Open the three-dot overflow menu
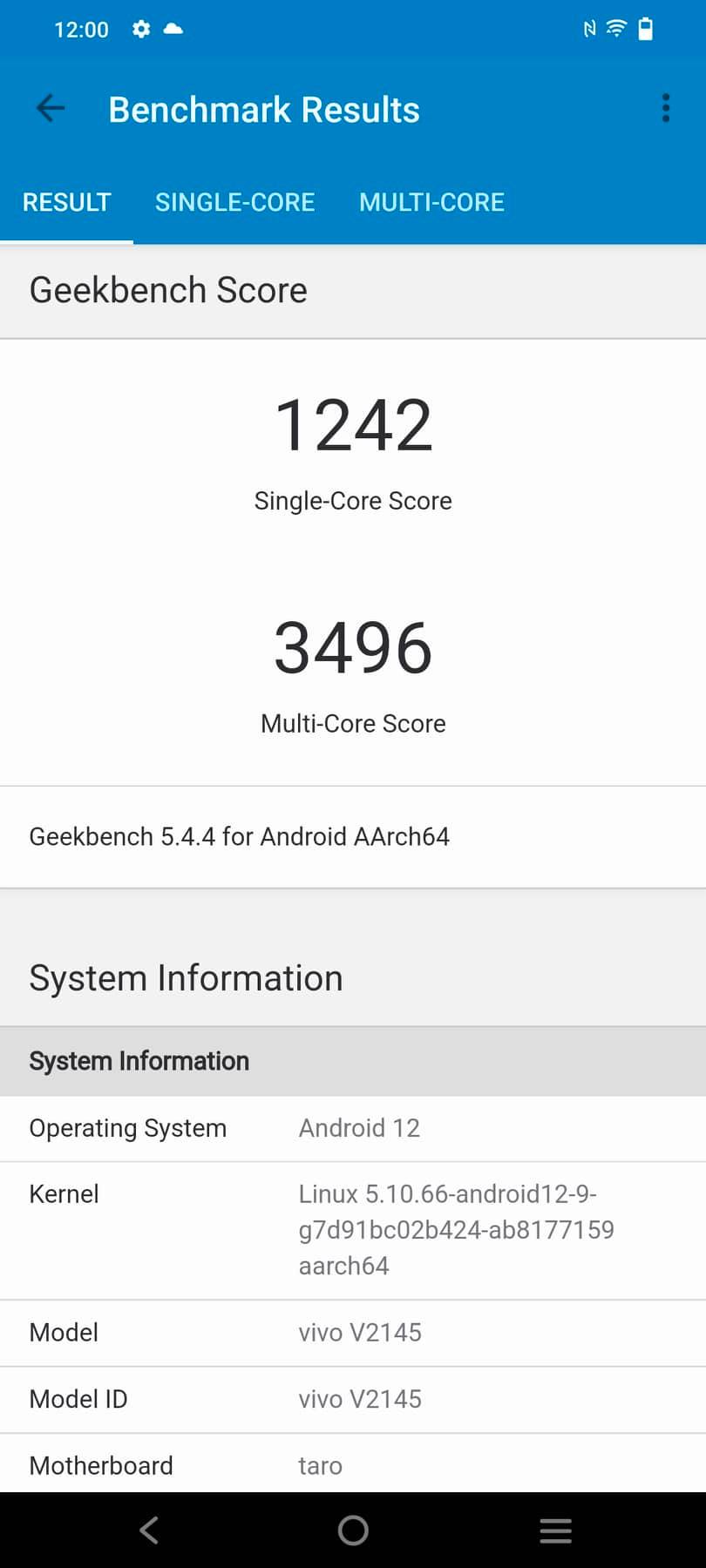Viewport: 706px width, 1568px height. [x=665, y=109]
